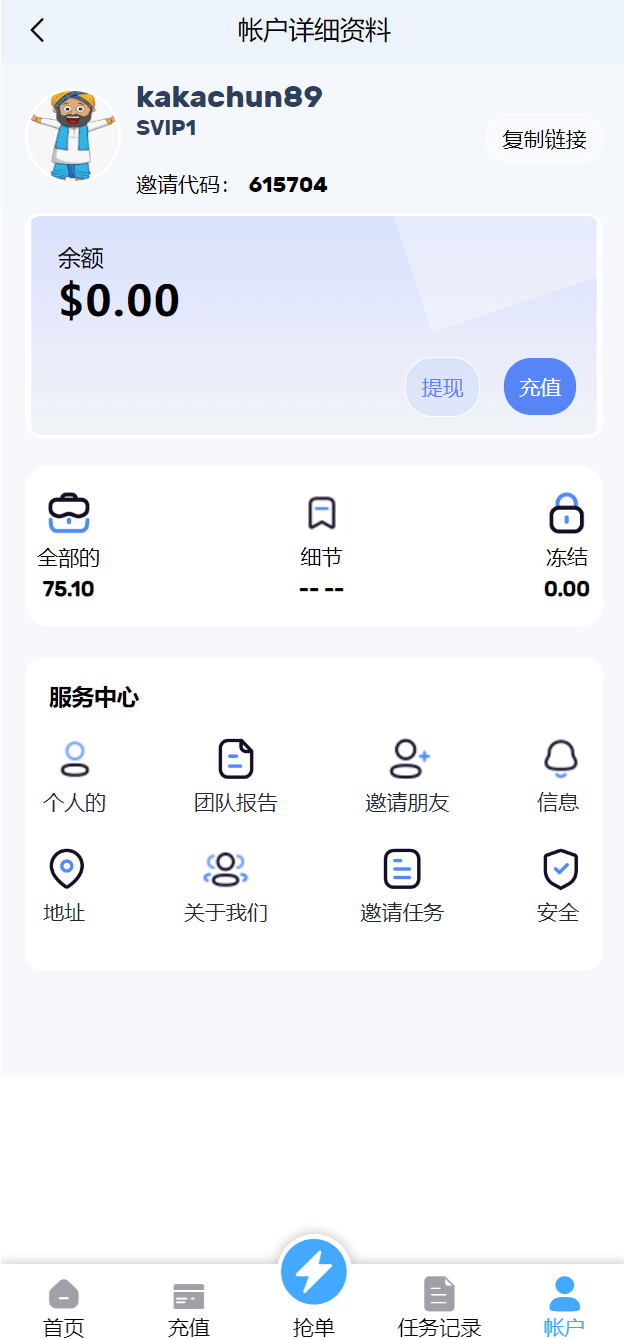Go back using the top-left arrow
Viewport: 624px width, 1339px height.
37,30
